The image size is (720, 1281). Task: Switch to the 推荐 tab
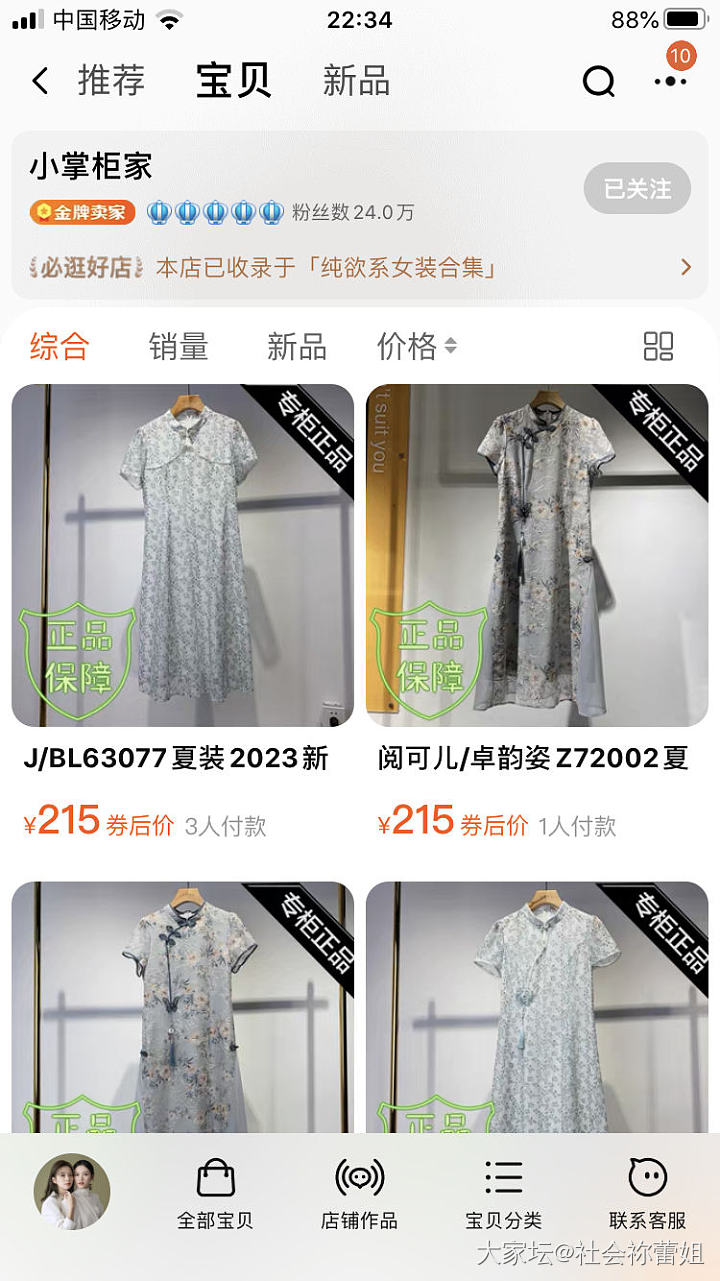(x=111, y=81)
